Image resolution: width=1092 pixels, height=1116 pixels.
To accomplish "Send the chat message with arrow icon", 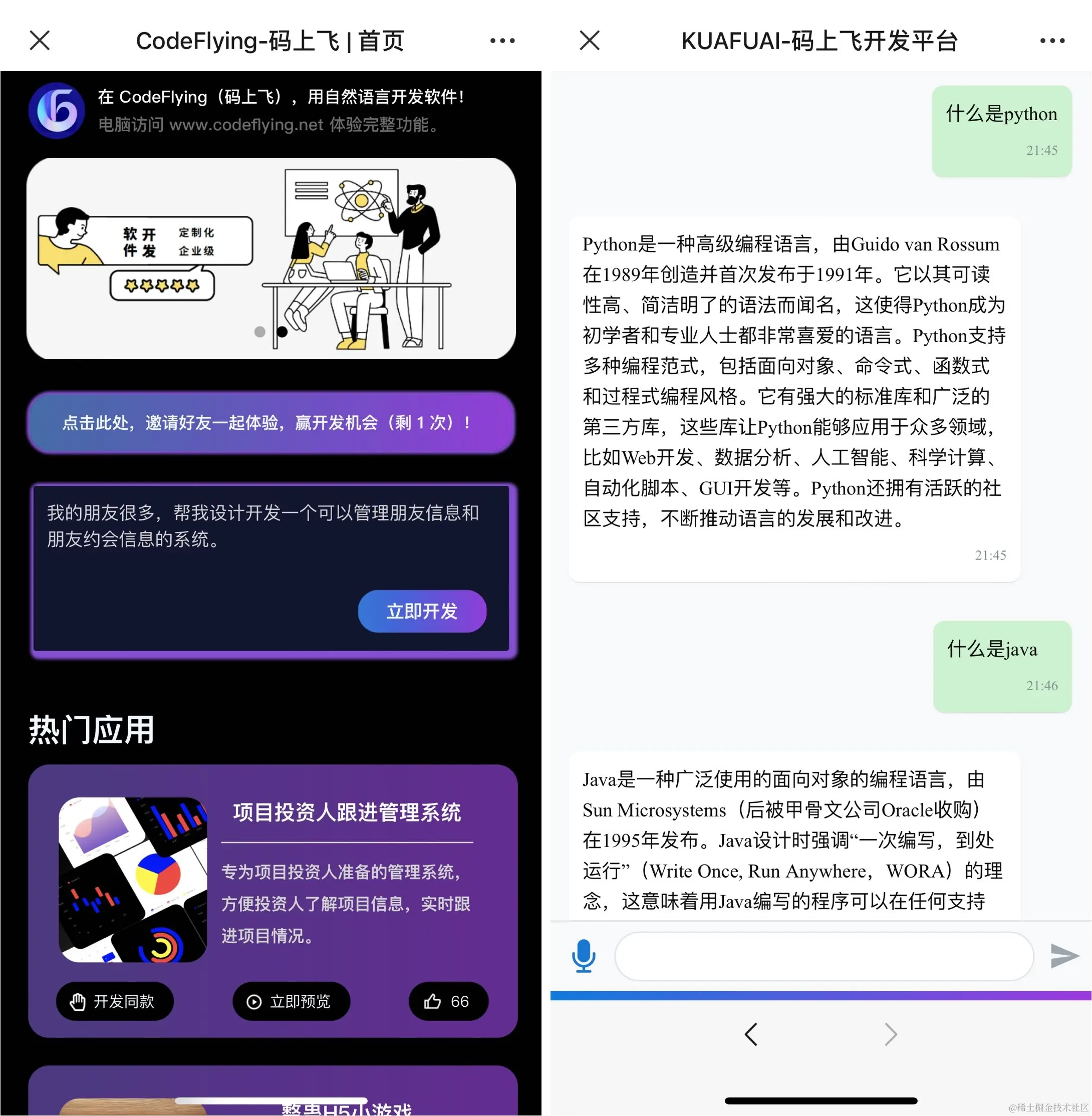I will click(x=1064, y=955).
